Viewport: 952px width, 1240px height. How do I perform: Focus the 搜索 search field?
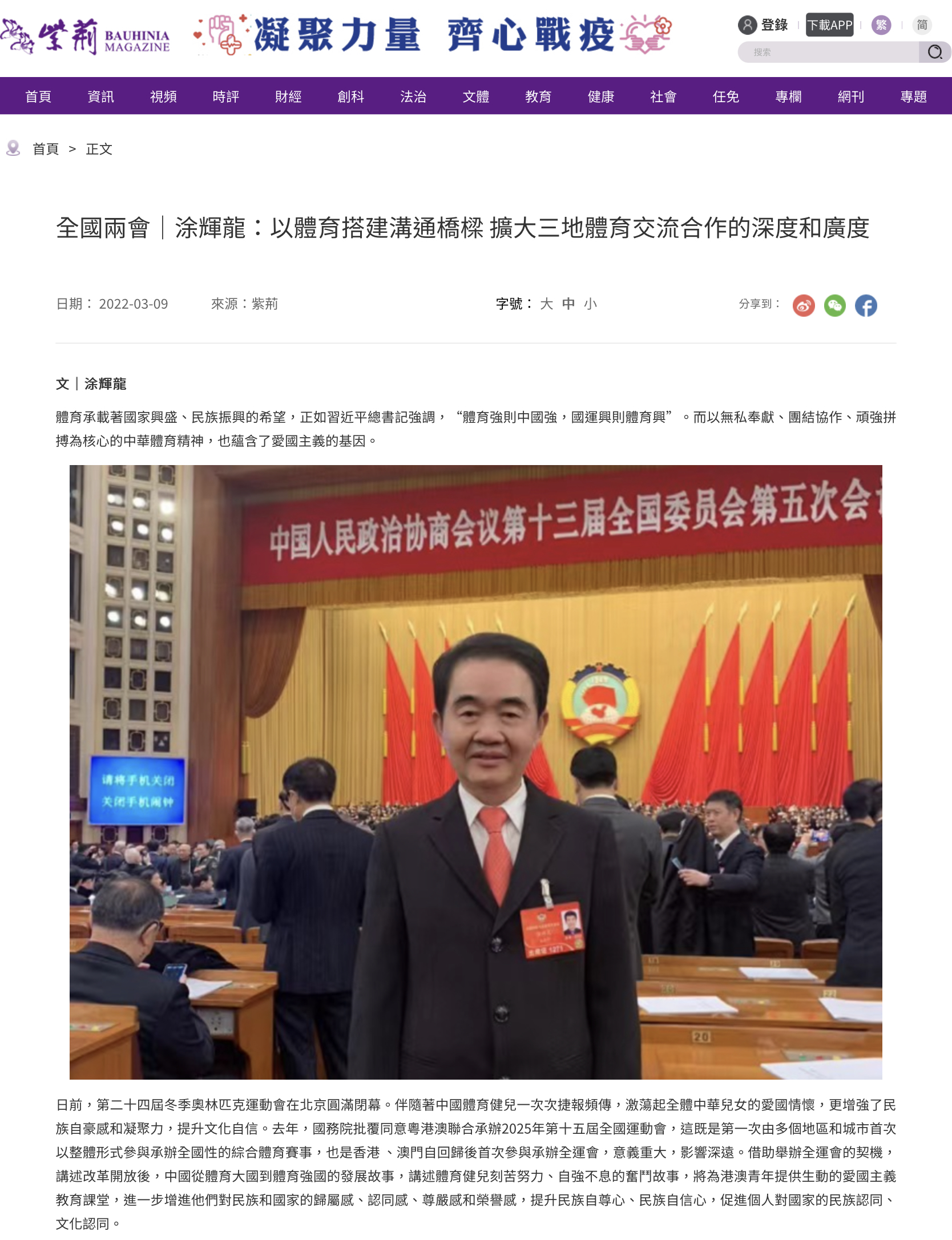click(828, 52)
